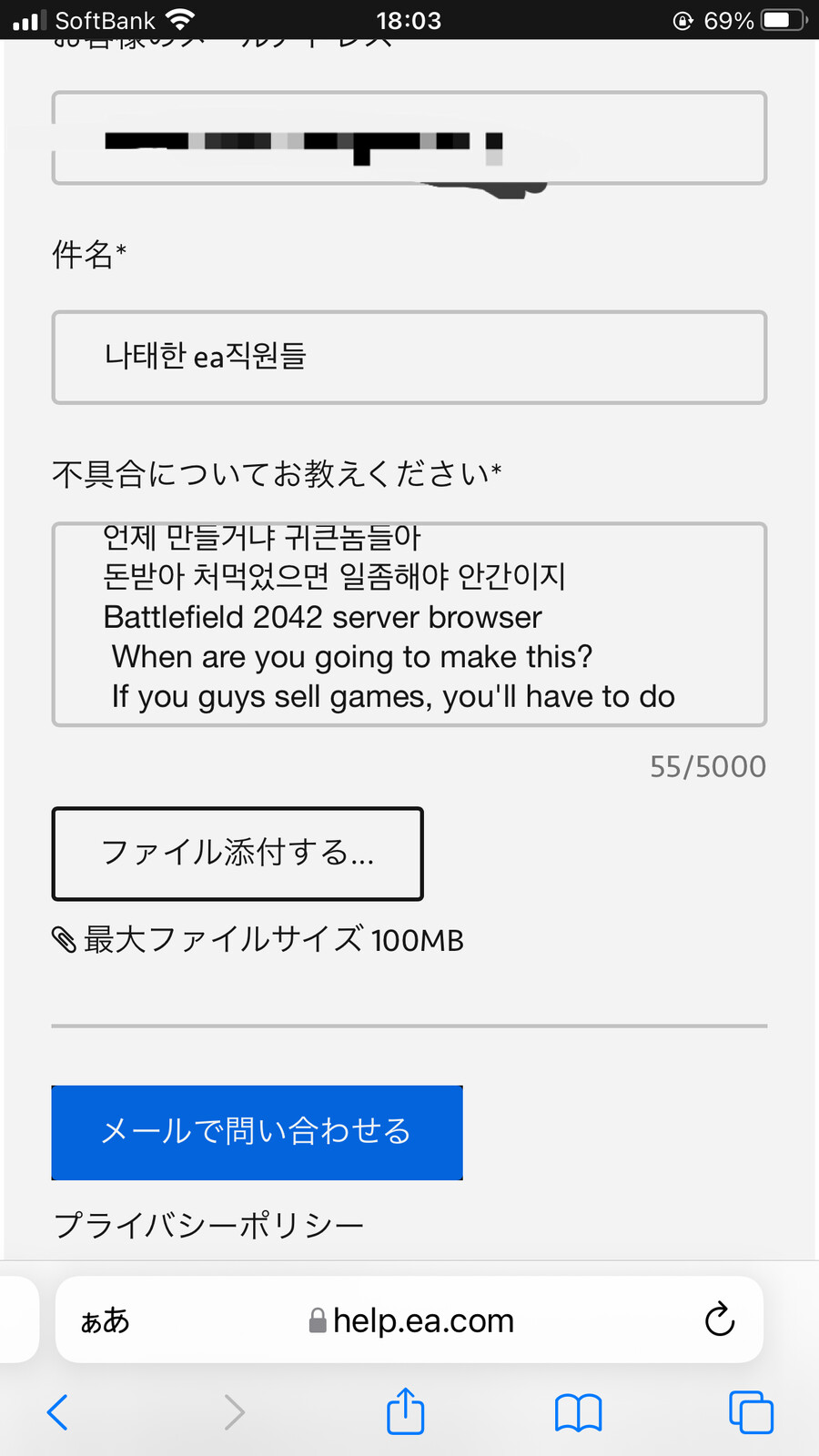Viewport: 819px width, 1456px height.
Task: Open the ぁあ page settings menu
Action: [x=106, y=1319]
